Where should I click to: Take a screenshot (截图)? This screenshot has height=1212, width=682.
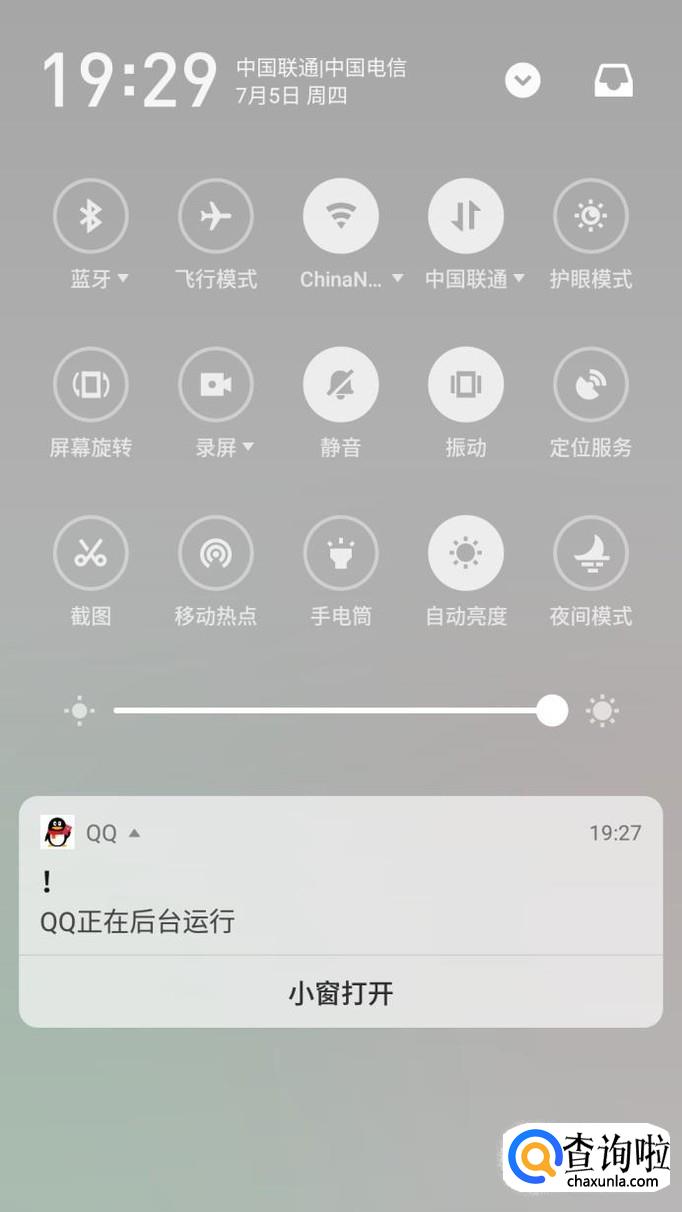pos(91,553)
